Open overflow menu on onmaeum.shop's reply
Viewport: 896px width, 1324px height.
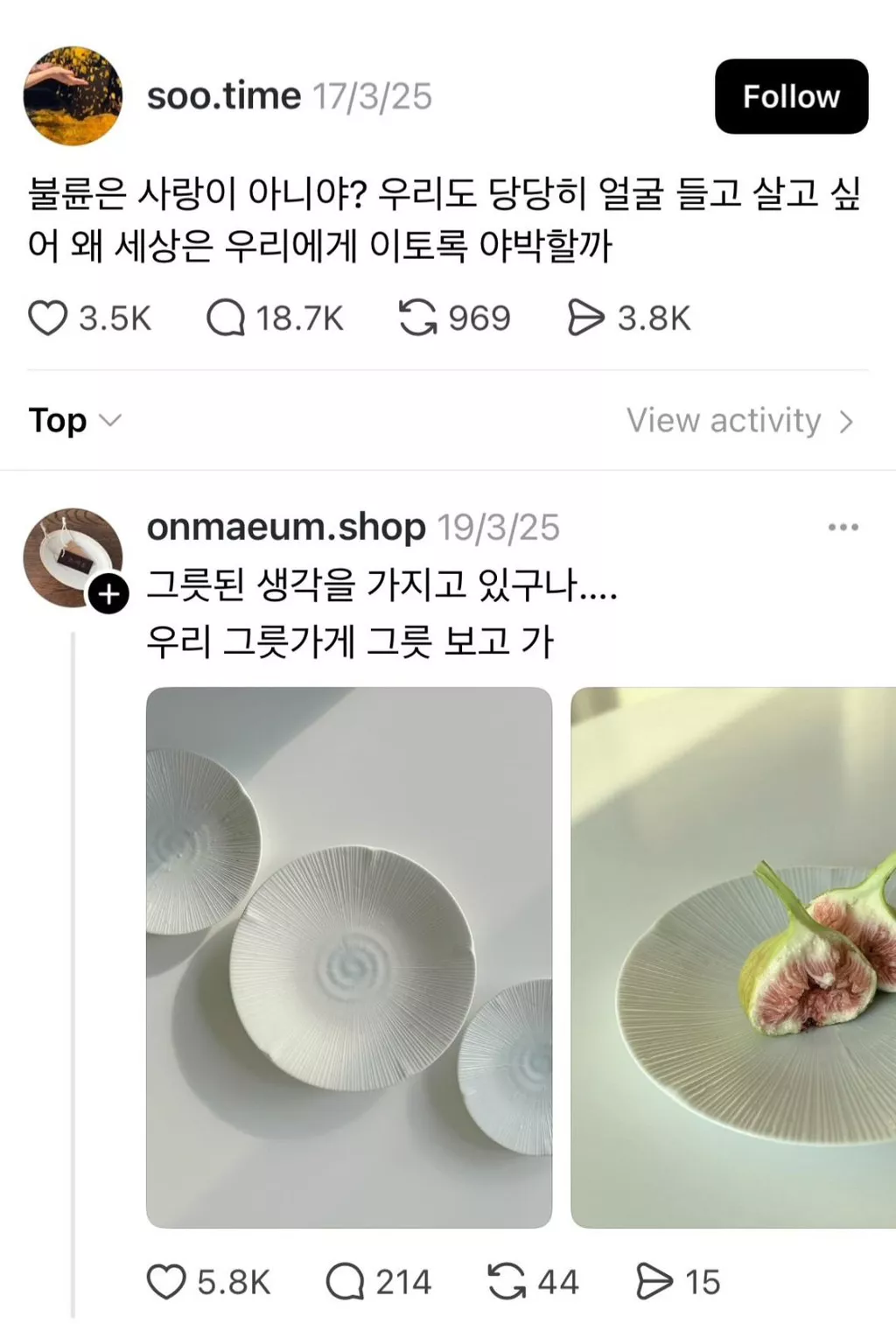pyautogui.click(x=843, y=527)
